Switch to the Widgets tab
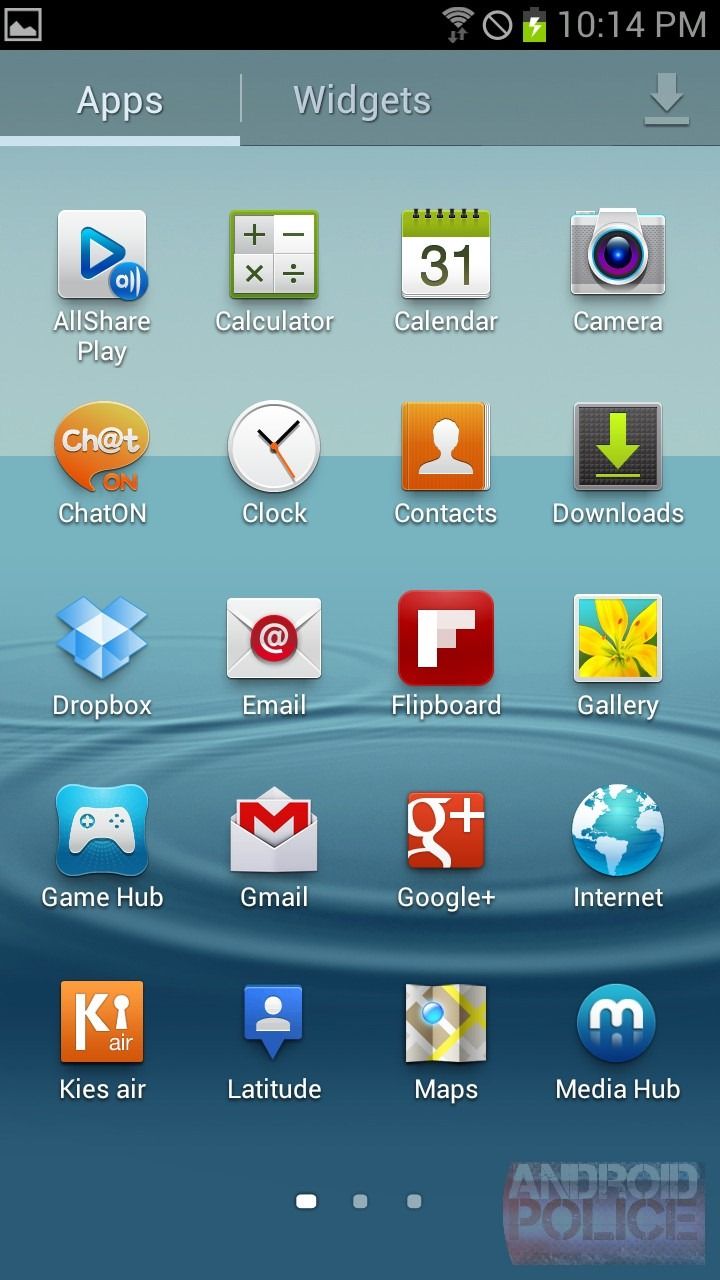Screen dimensions: 720x1280 pos(362,99)
